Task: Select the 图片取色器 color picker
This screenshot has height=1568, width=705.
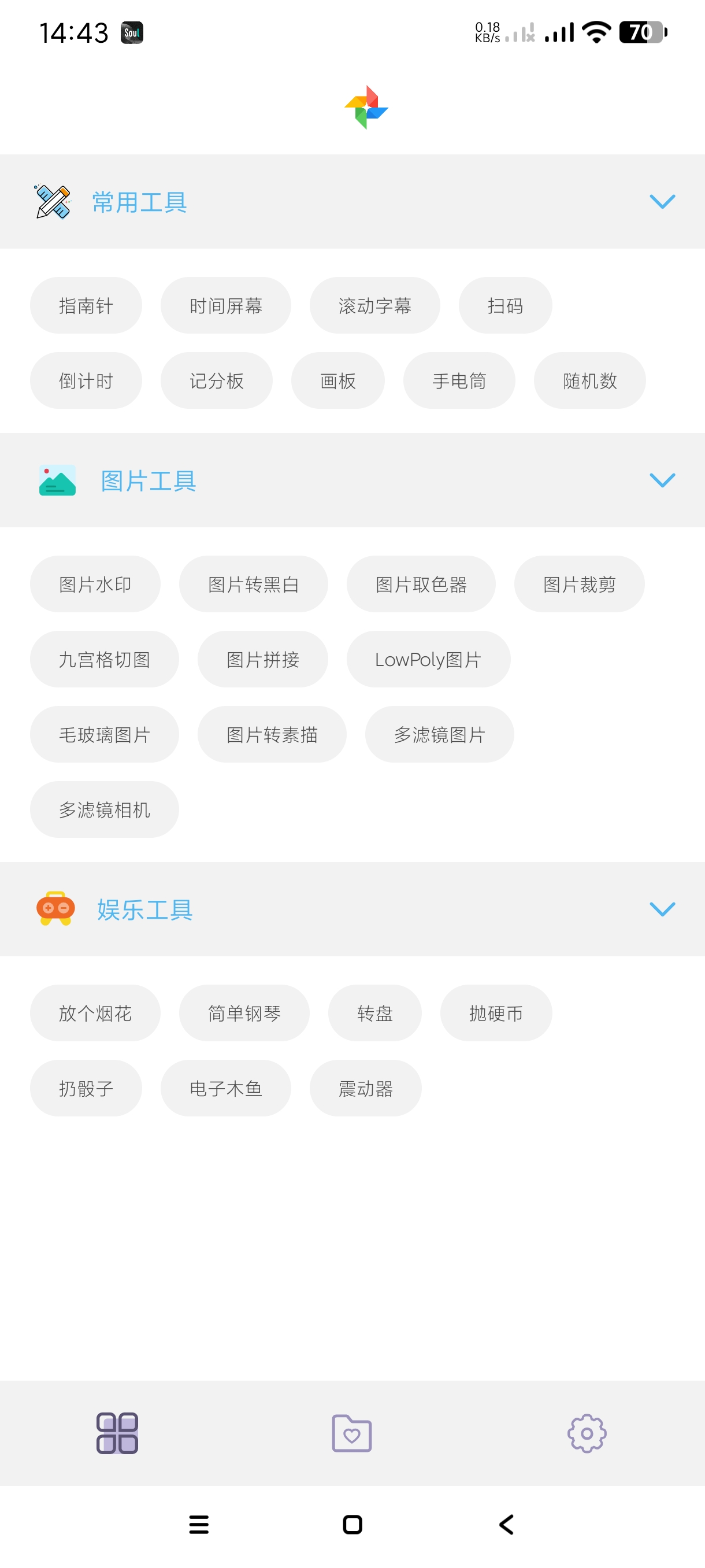Action: tap(421, 584)
